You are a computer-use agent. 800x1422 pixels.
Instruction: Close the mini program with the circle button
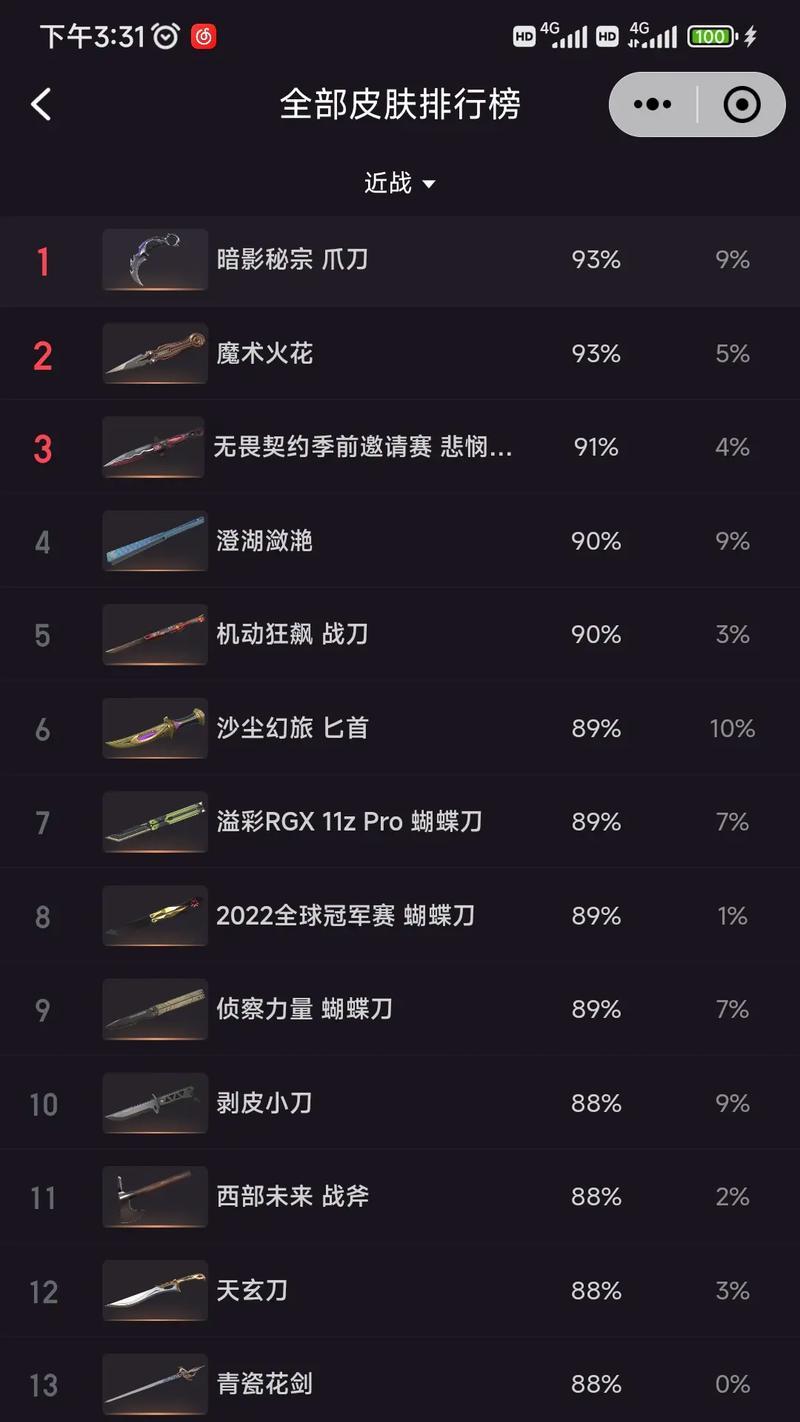coord(741,104)
